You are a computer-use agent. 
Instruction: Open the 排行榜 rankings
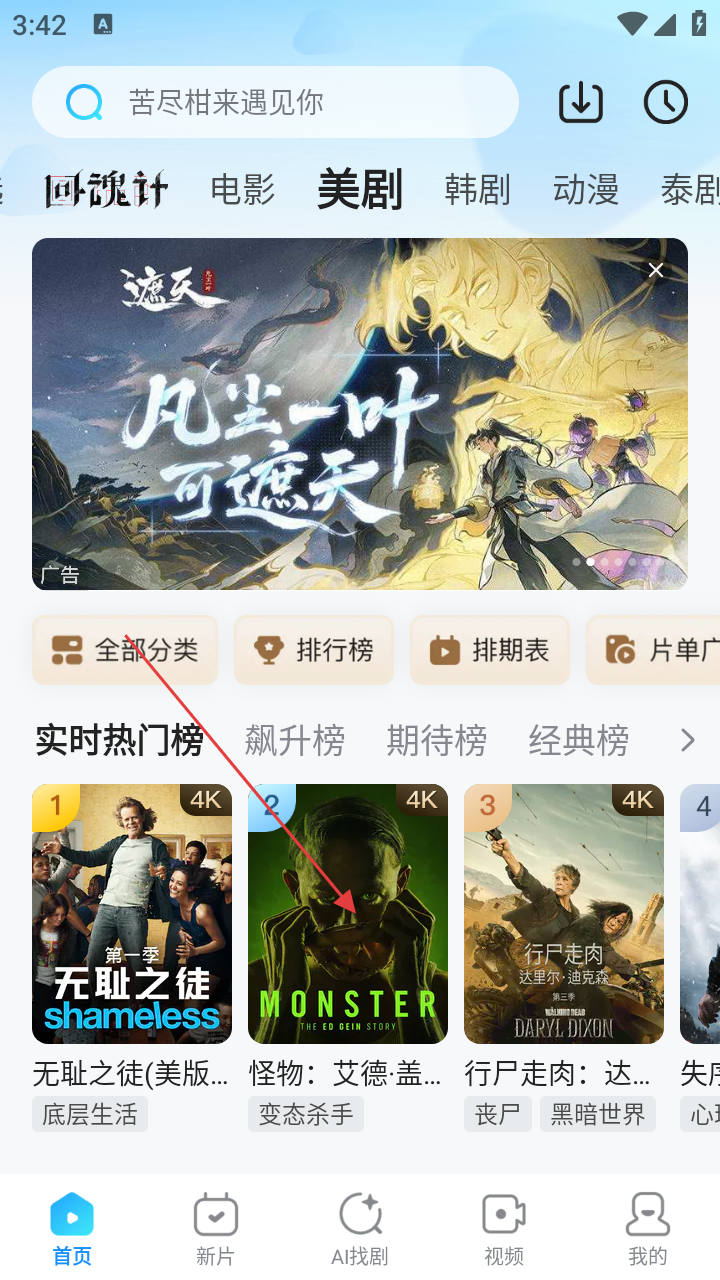[314, 651]
